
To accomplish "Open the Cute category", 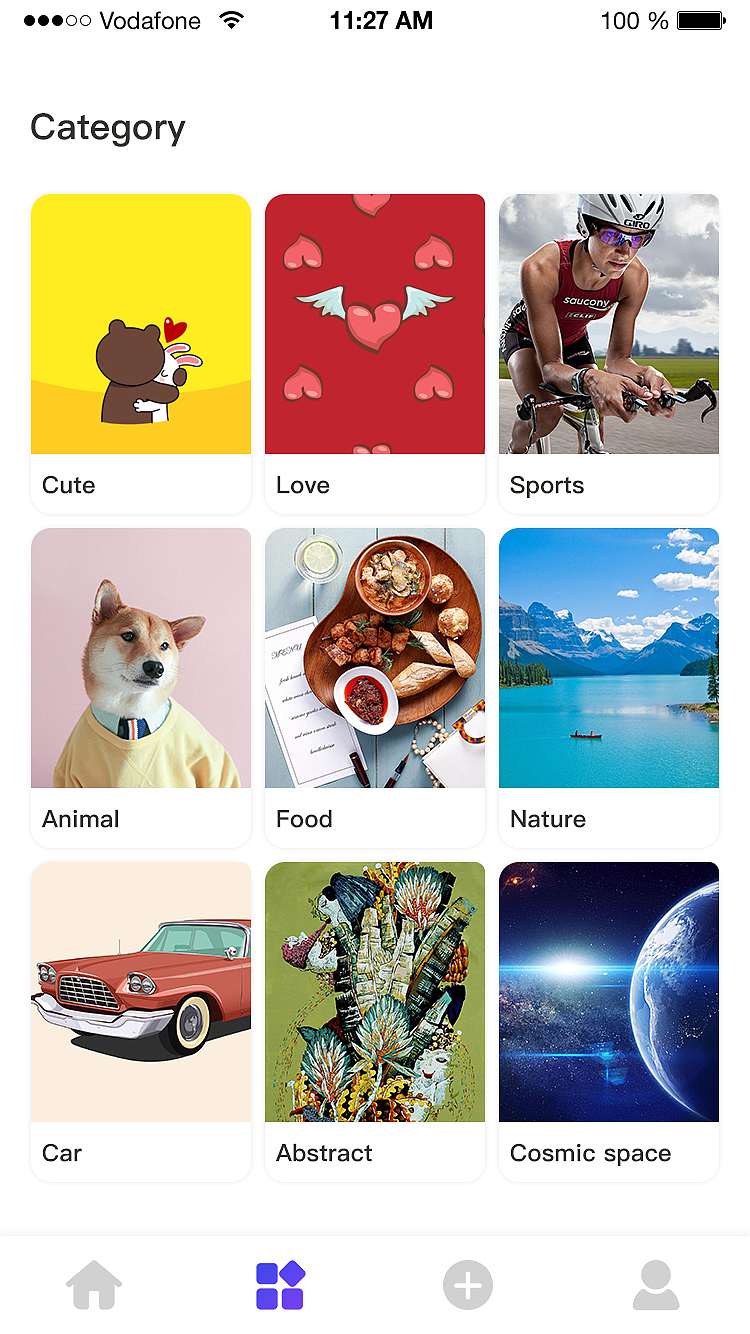I will click(141, 352).
